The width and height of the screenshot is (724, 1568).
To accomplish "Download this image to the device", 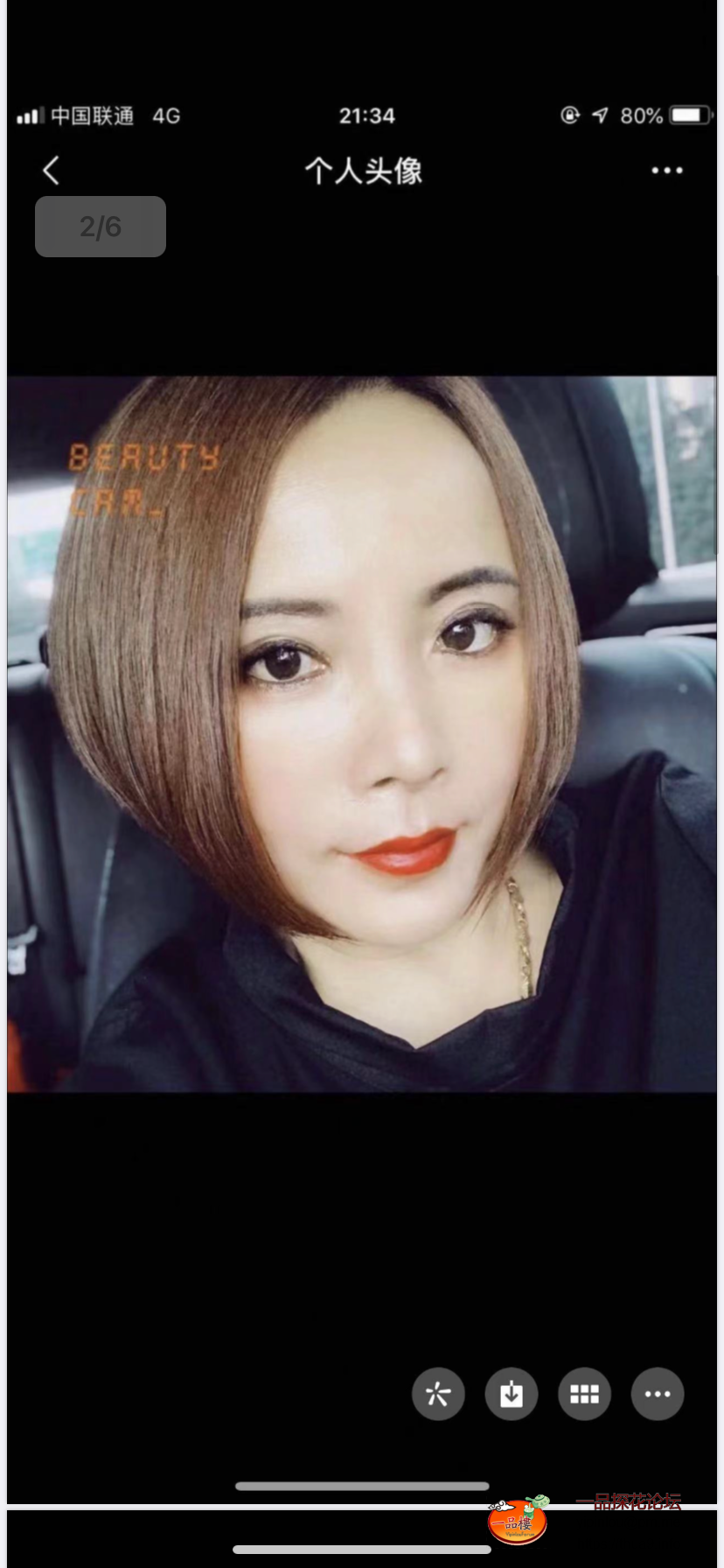I will (512, 1394).
